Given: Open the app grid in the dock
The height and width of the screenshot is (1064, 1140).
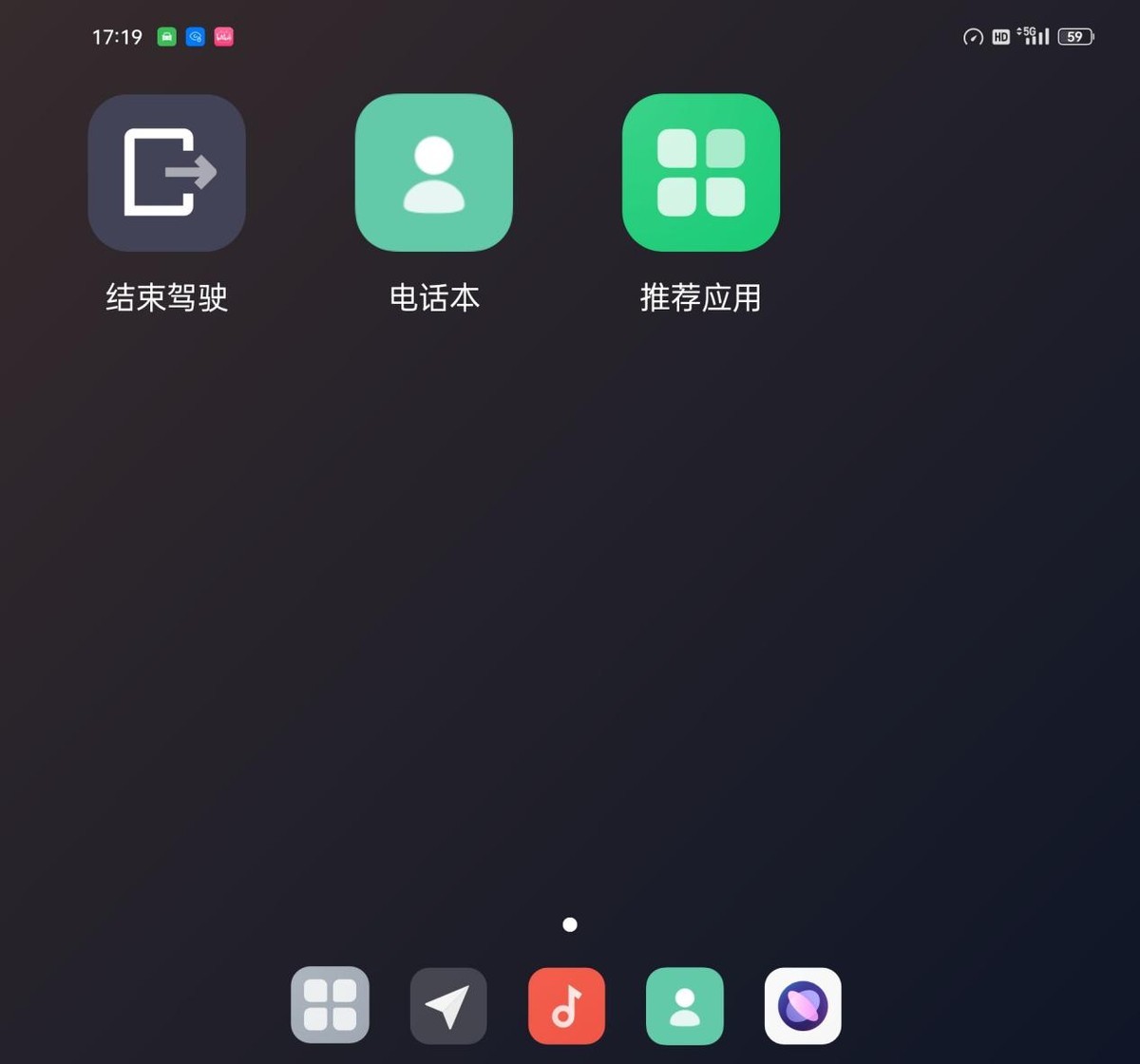Looking at the screenshot, I should (330, 1005).
